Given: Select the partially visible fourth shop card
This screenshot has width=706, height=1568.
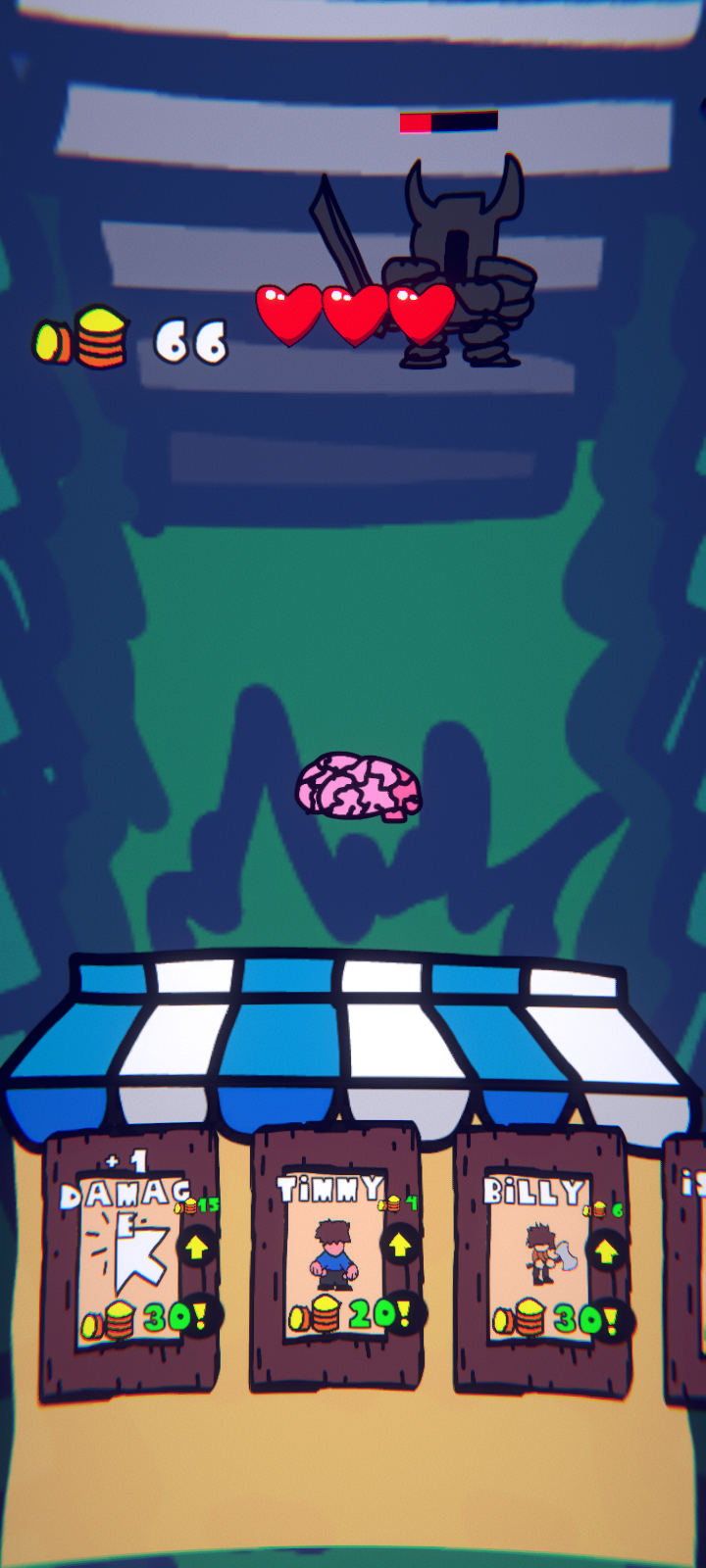Looking at the screenshot, I should click(x=685, y=1269).
